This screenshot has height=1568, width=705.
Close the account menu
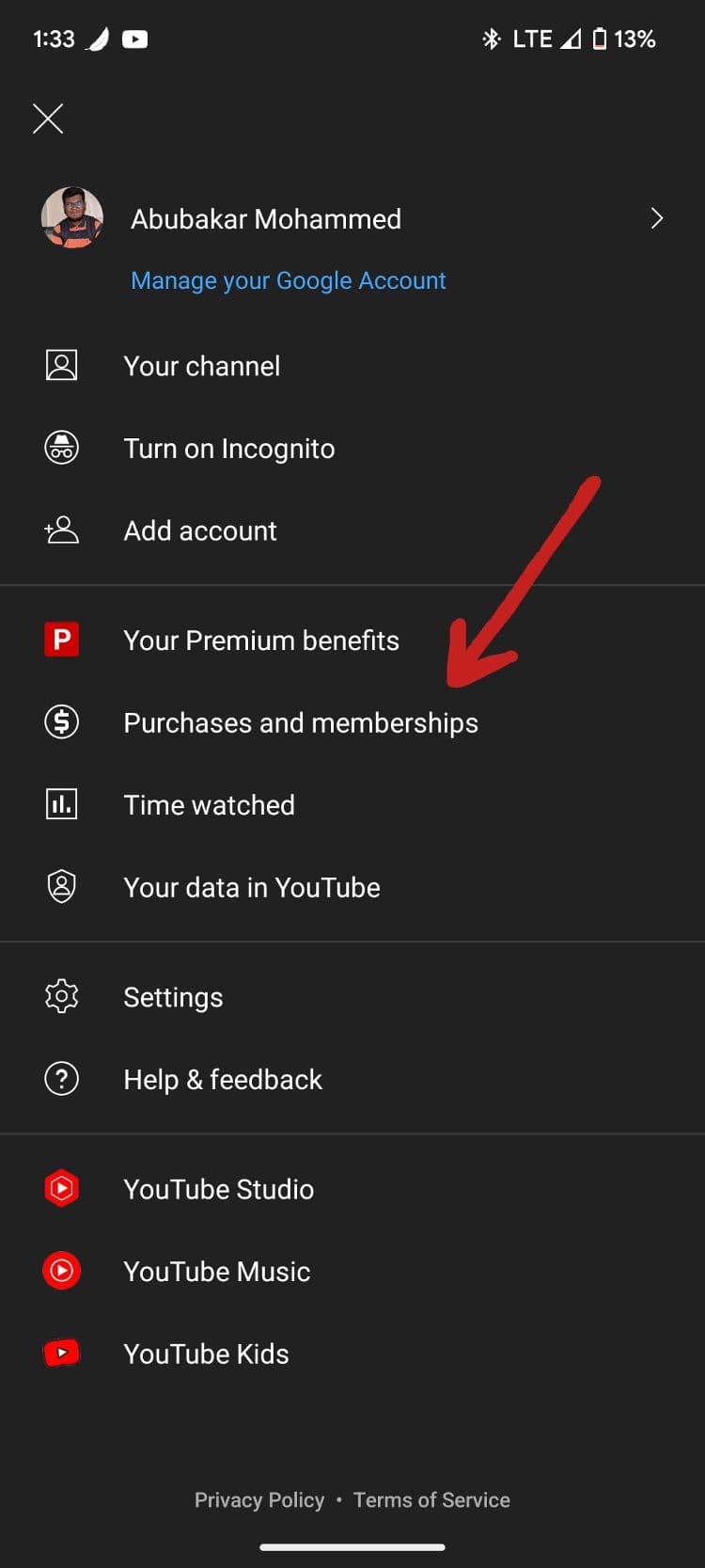[48, 119]
